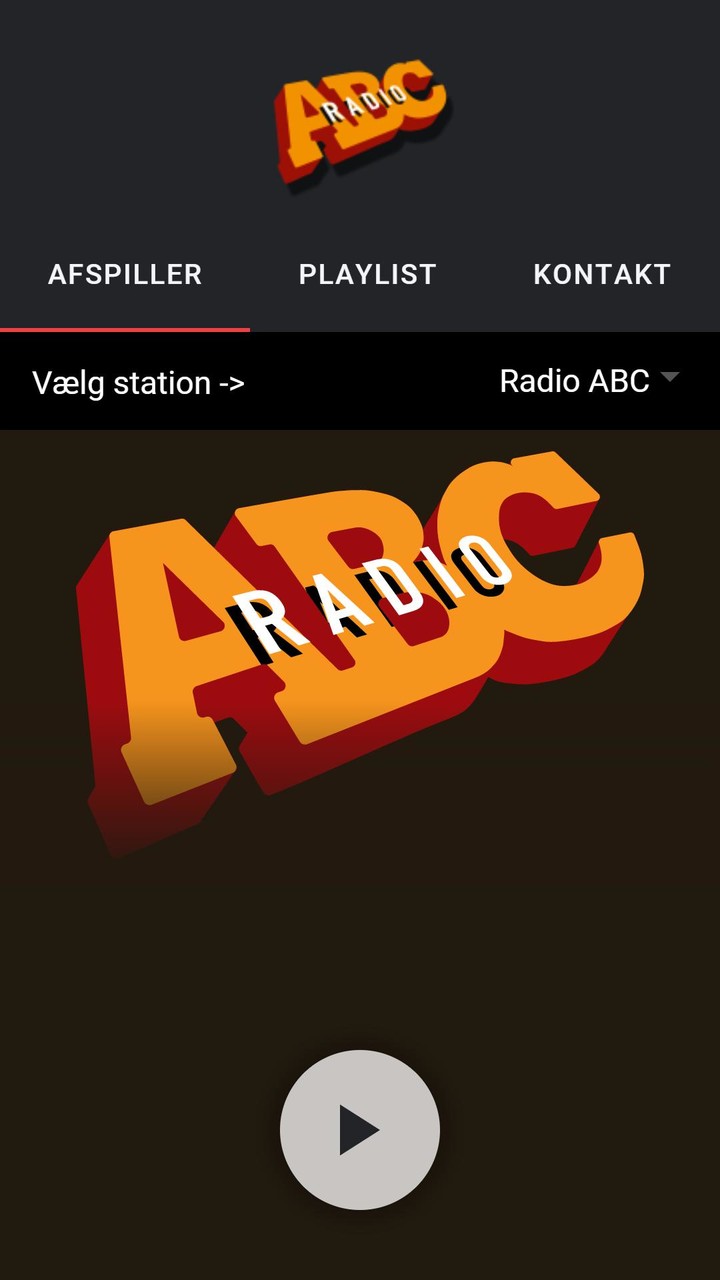Tap the circular playback button
This screenshot has width=720, height=1280.
pyautogui.click(x=358, y=1128)
